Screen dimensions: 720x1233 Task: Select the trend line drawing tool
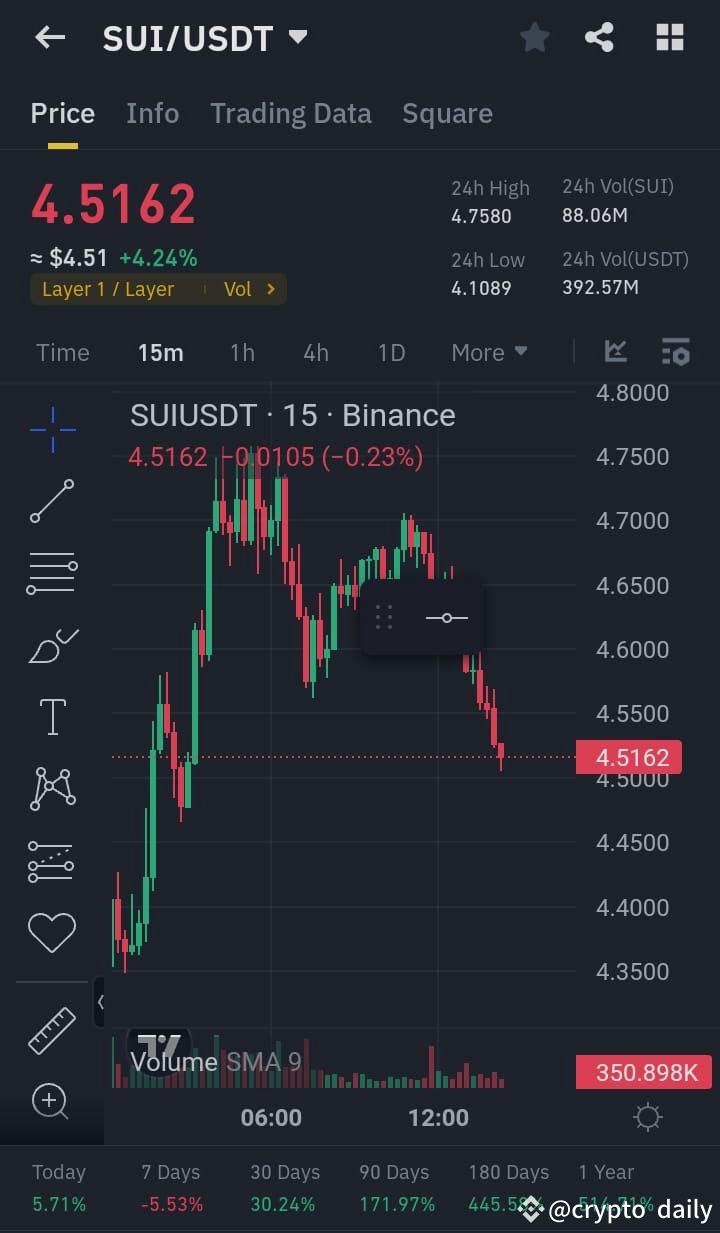coord(51,500)
